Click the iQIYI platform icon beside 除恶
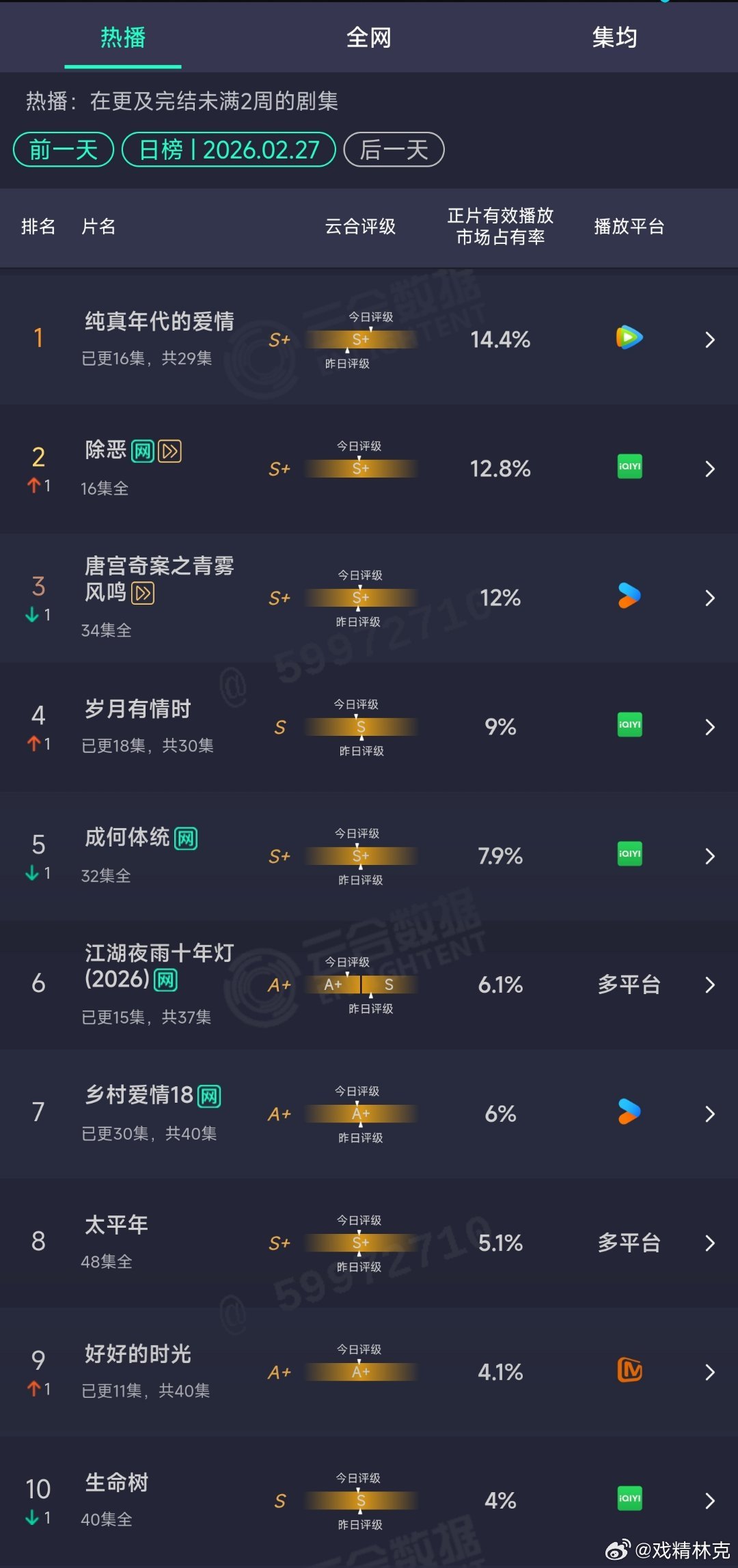Screen dimensions: 738x1568 coord(628,467)
